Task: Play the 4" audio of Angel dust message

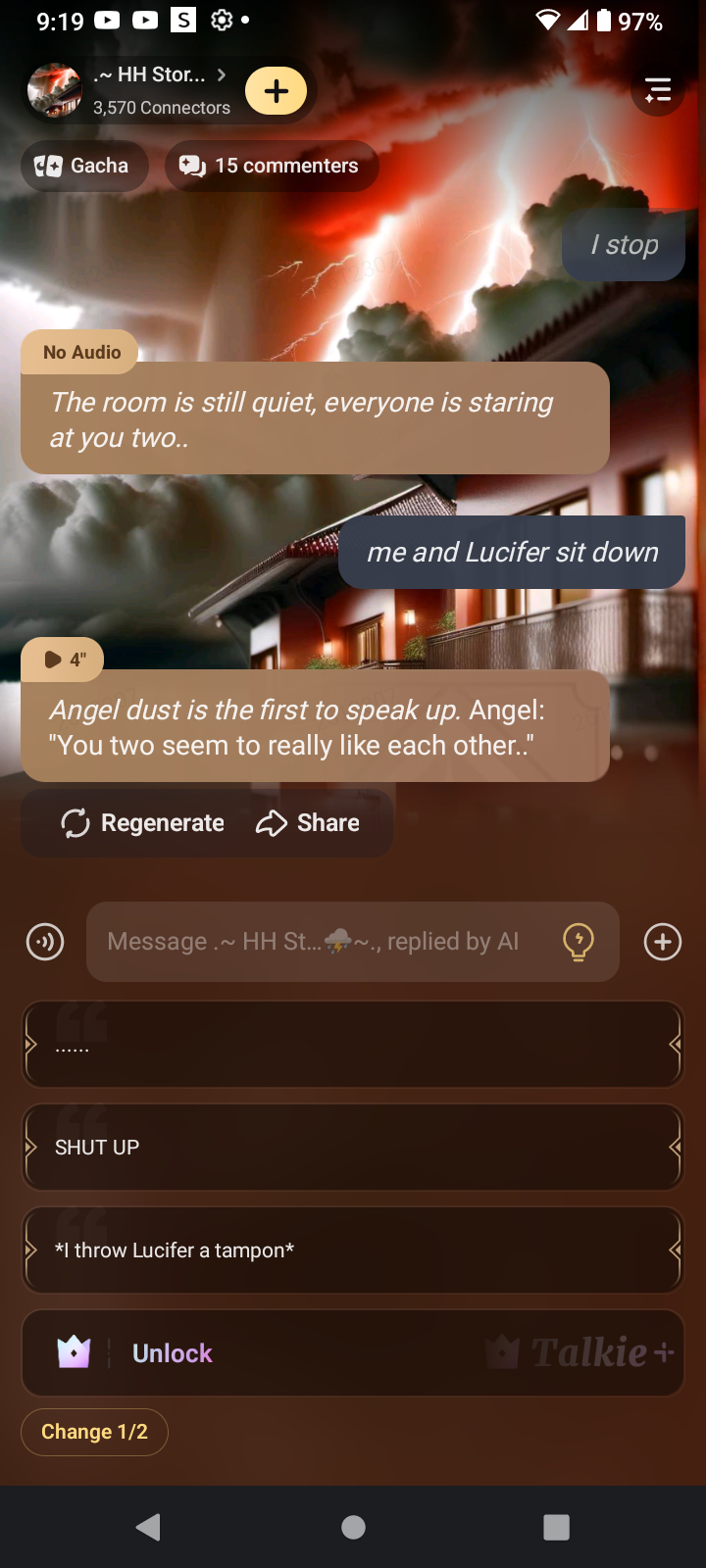Action: (64, 660)
